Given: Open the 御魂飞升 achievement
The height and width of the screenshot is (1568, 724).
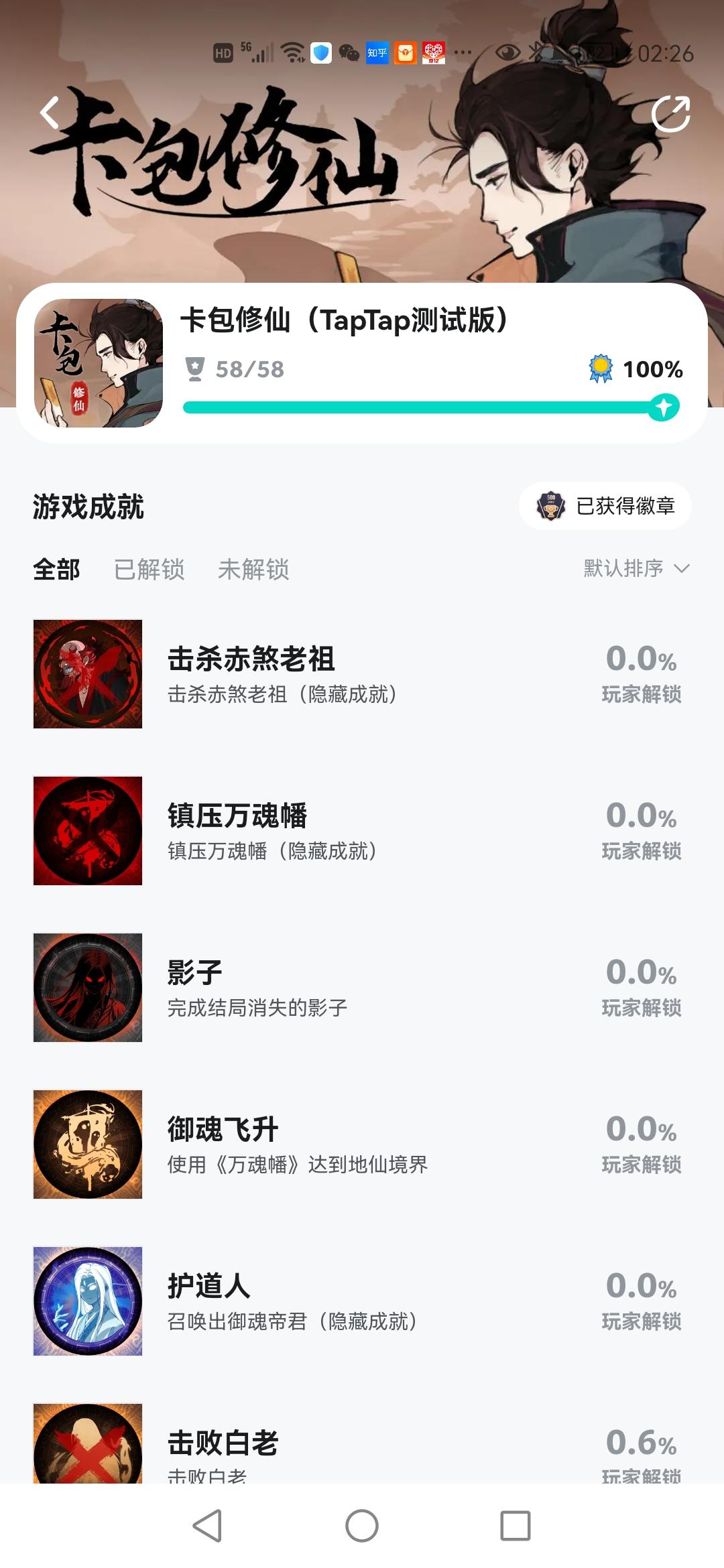Looking at the screenshot, I should click(x=362, y=1145).
